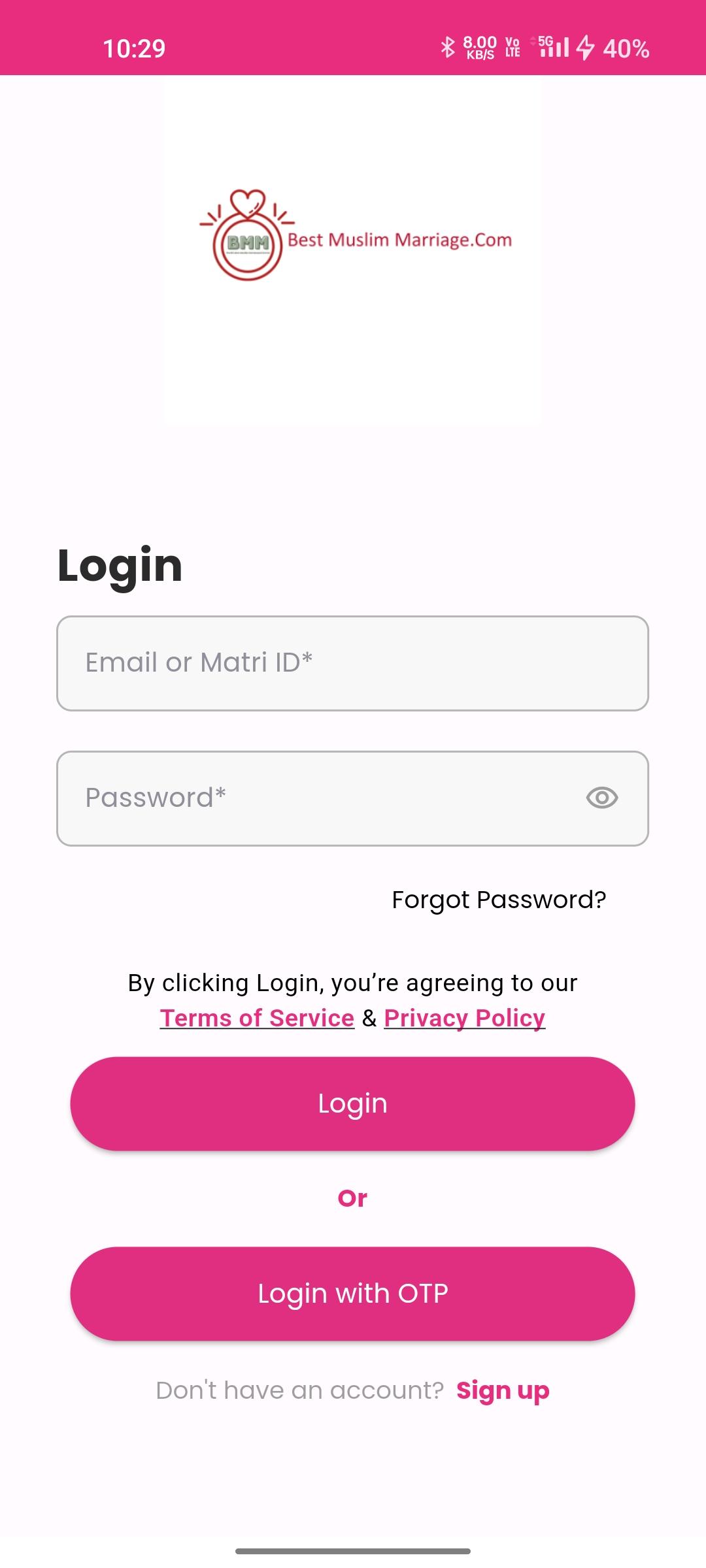Choose Login with OTP
Viewport: 706px width, 1568px height.
(352, 1294)
